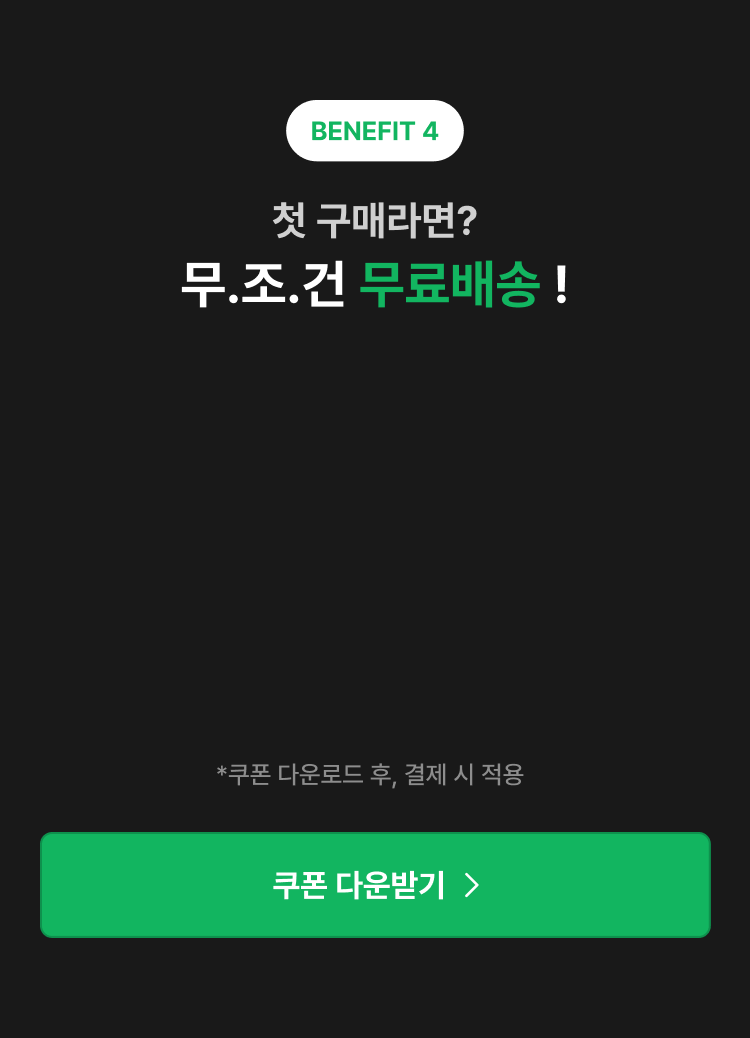Tap the 쿠폰 다운받기 coupon download button
The image size is (750, 1038).
(375, 885)
